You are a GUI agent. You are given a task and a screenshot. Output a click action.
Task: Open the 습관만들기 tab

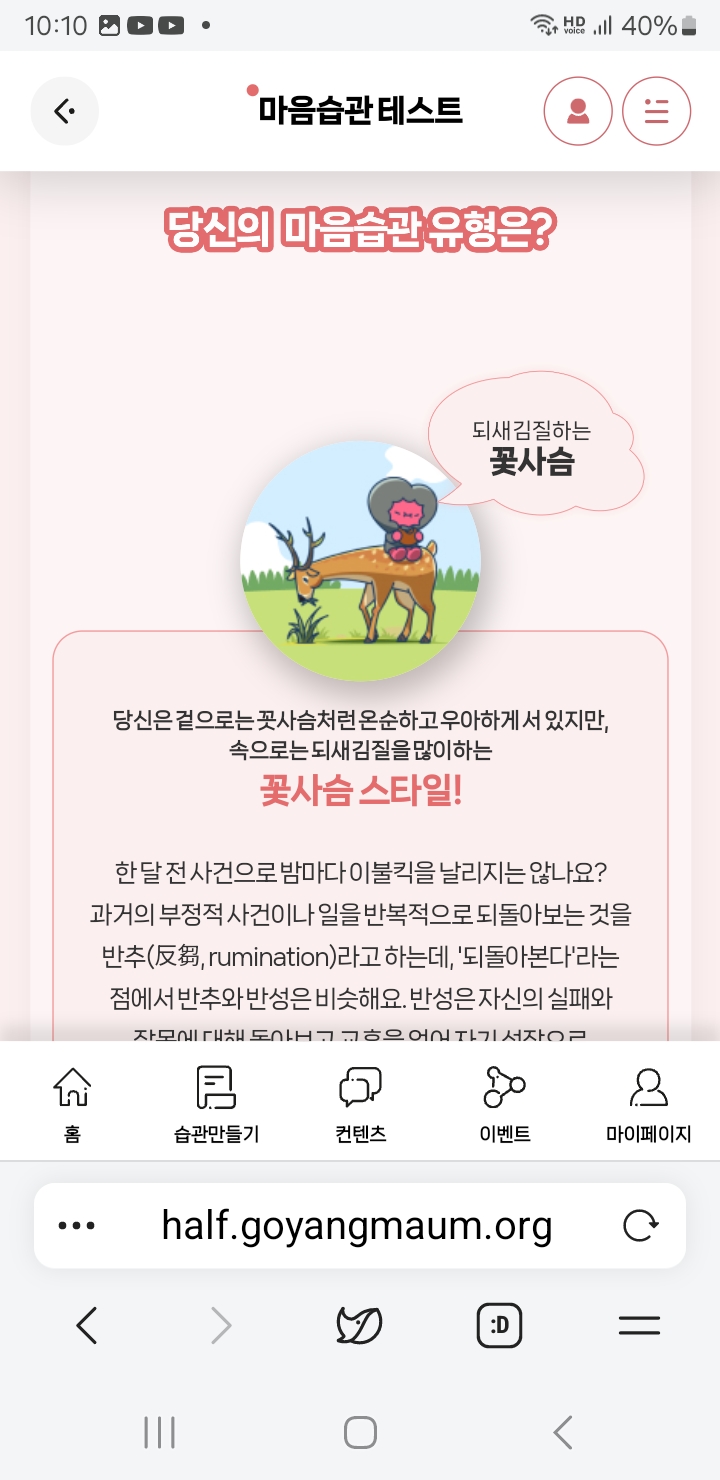(x=216, y=1103)
